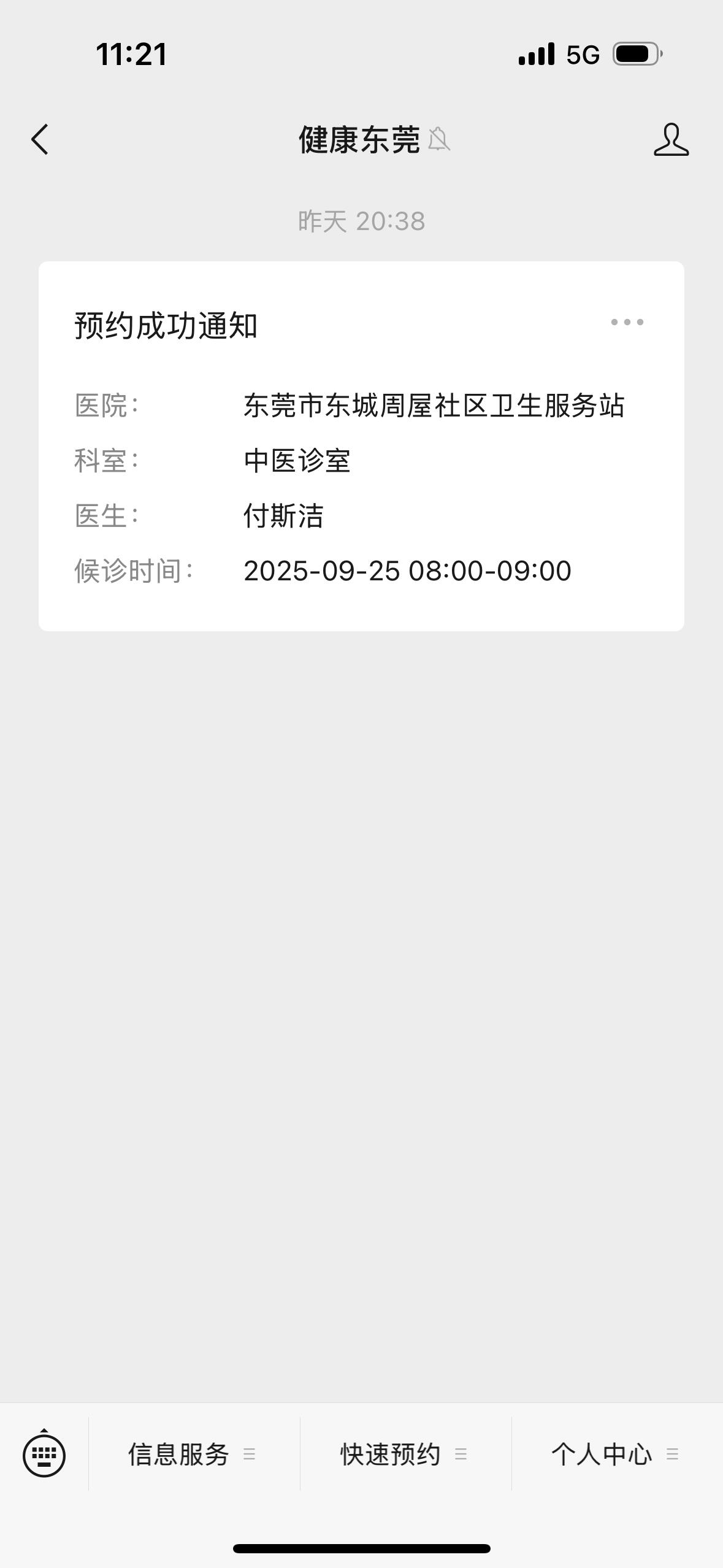The width and height of the screenshot is (723, 1568).
Task: Open the 健康东莞 account profile
Action: point(671,140)
